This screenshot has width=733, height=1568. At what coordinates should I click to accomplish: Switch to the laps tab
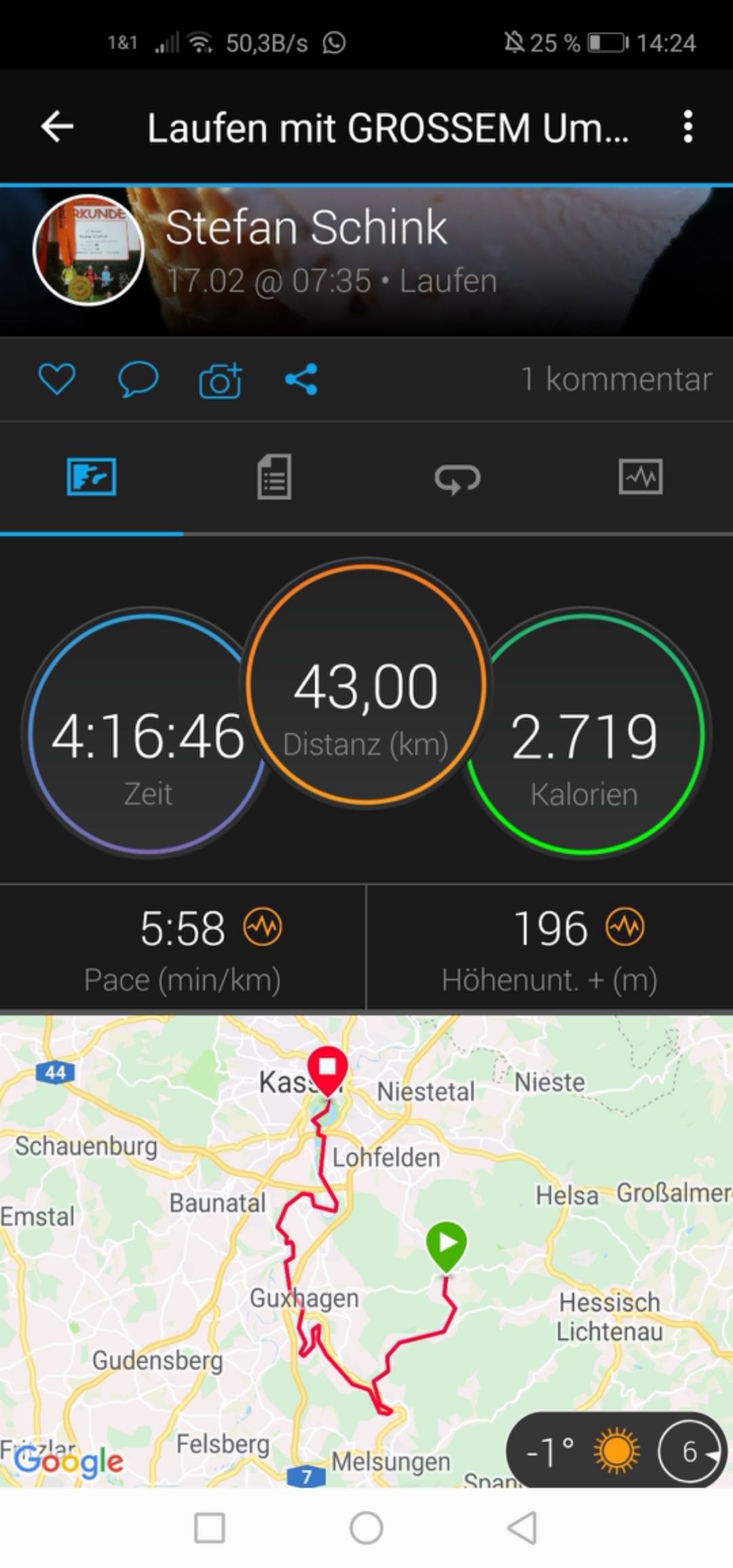pyautogui.click(x=457, y=477)
